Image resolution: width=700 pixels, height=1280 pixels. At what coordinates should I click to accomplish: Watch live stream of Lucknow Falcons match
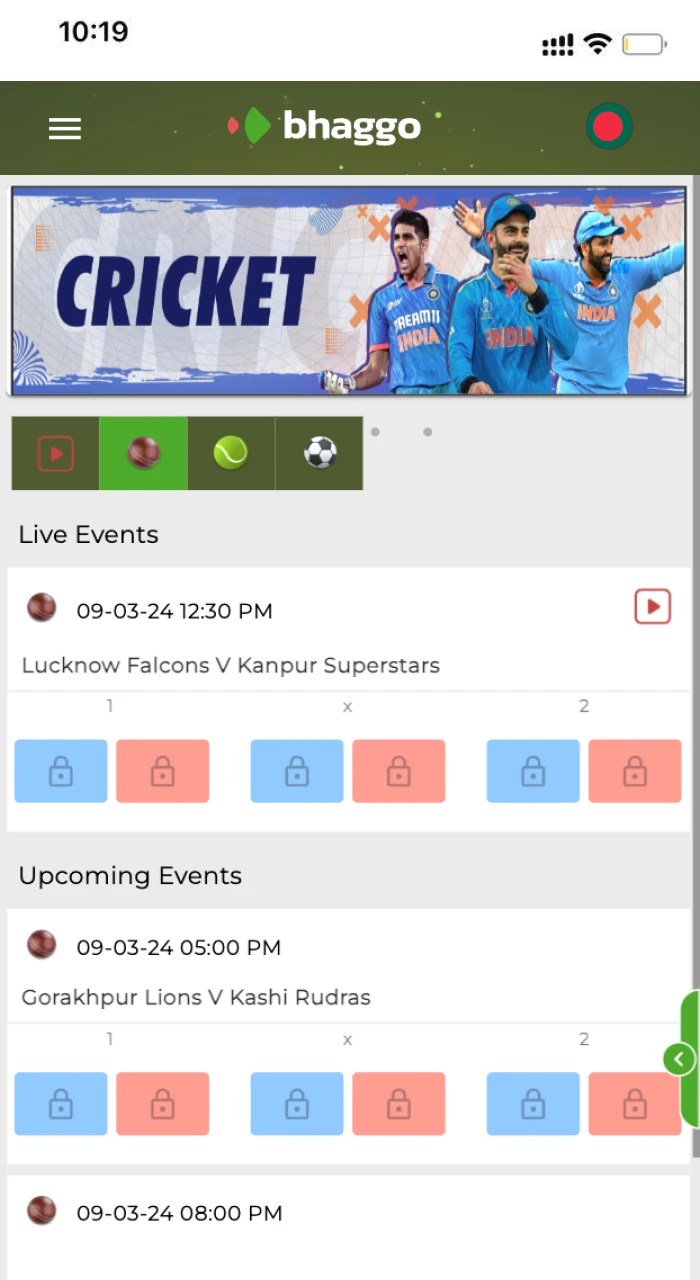pos(652,606)
